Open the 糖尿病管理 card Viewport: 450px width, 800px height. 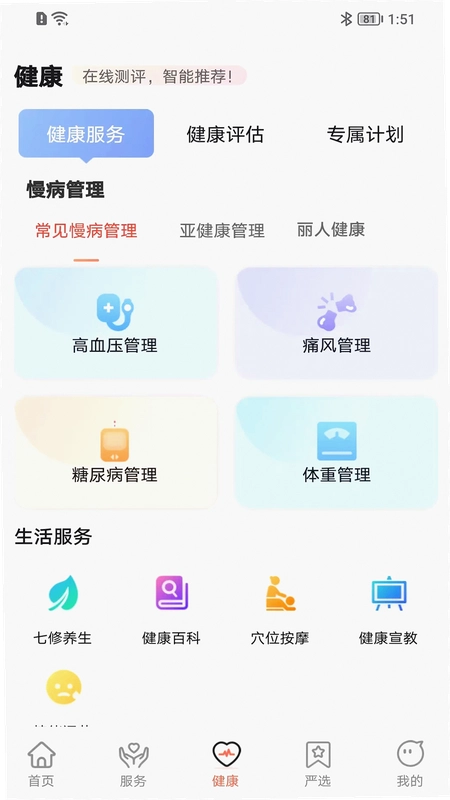116,452
